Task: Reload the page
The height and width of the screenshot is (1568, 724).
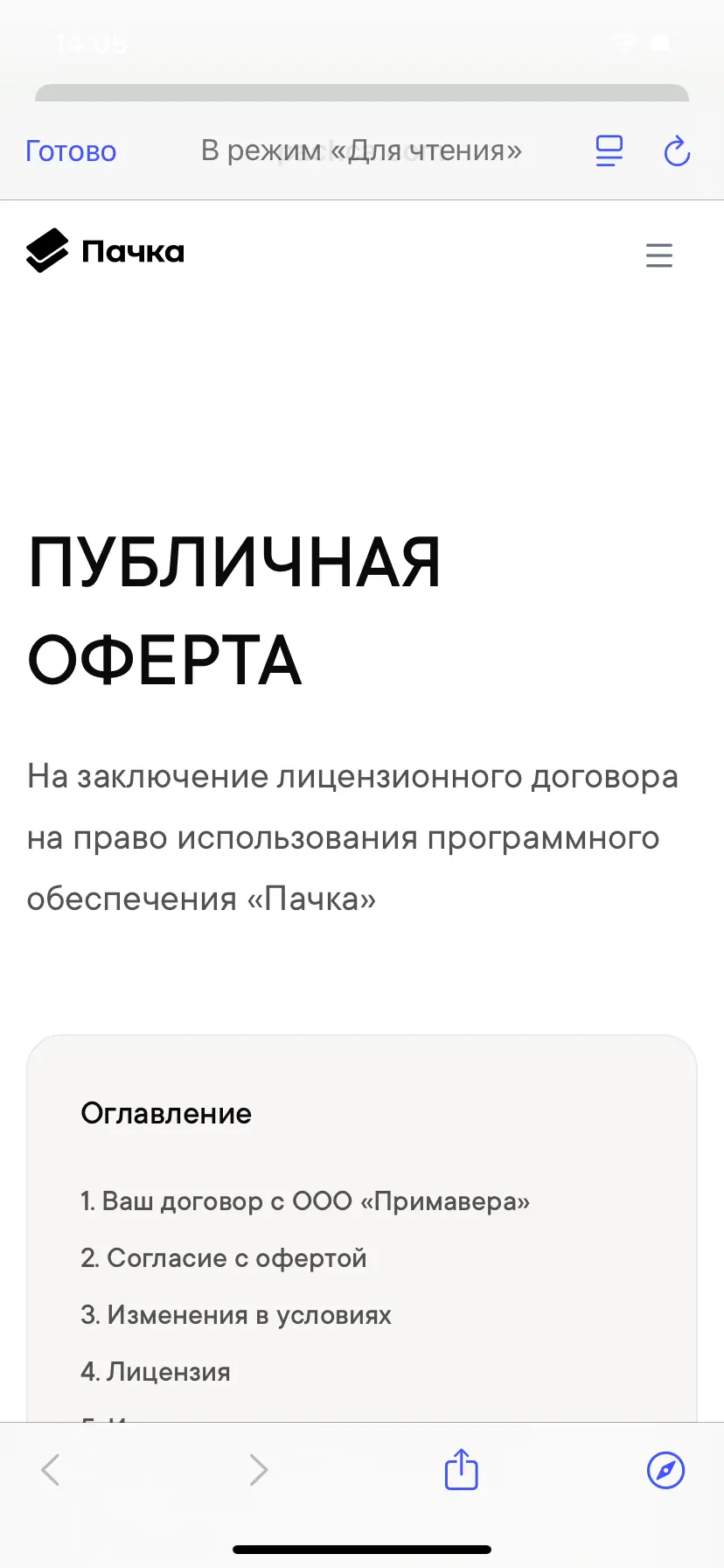Action: (x=677, y=151)
